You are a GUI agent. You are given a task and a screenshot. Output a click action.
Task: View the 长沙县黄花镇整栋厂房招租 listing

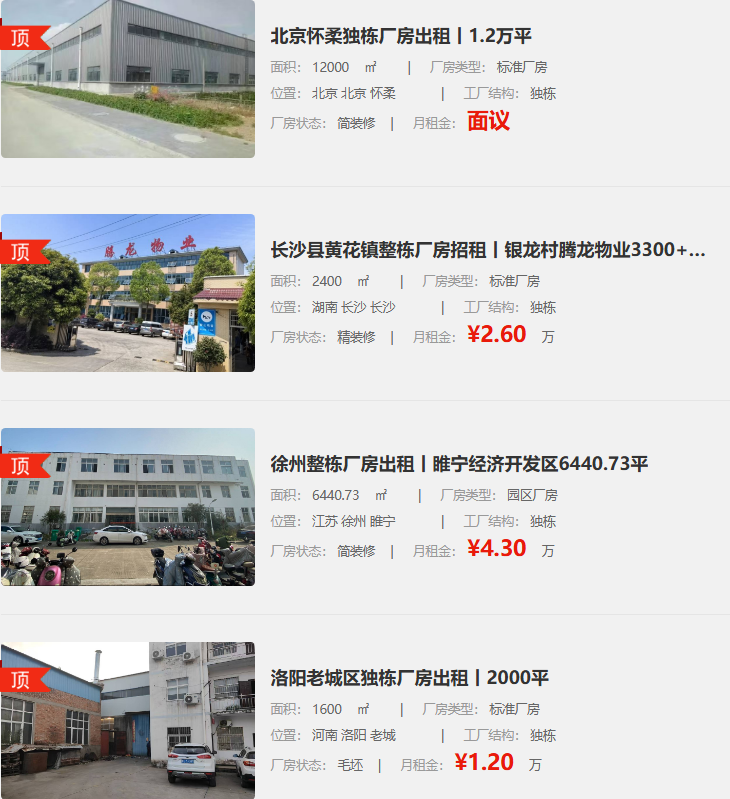(x=488, y=250)
